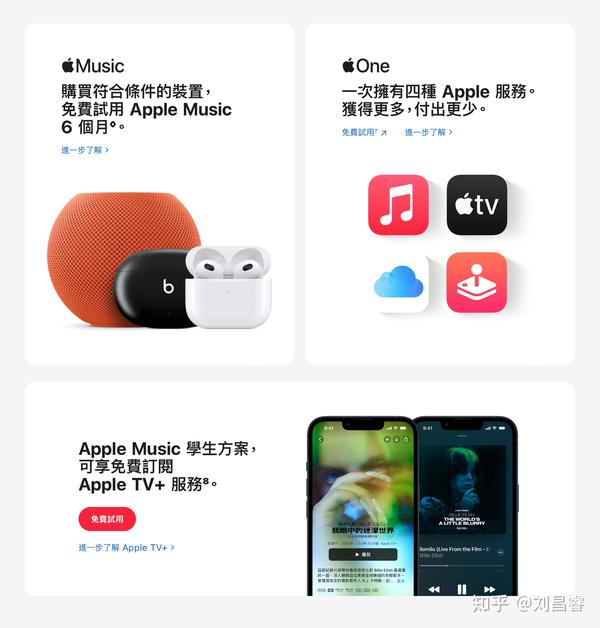Screen dimensions: 600x628
Task: Open the Apple Music 進一步了解 link
Action: click(84, 150)
